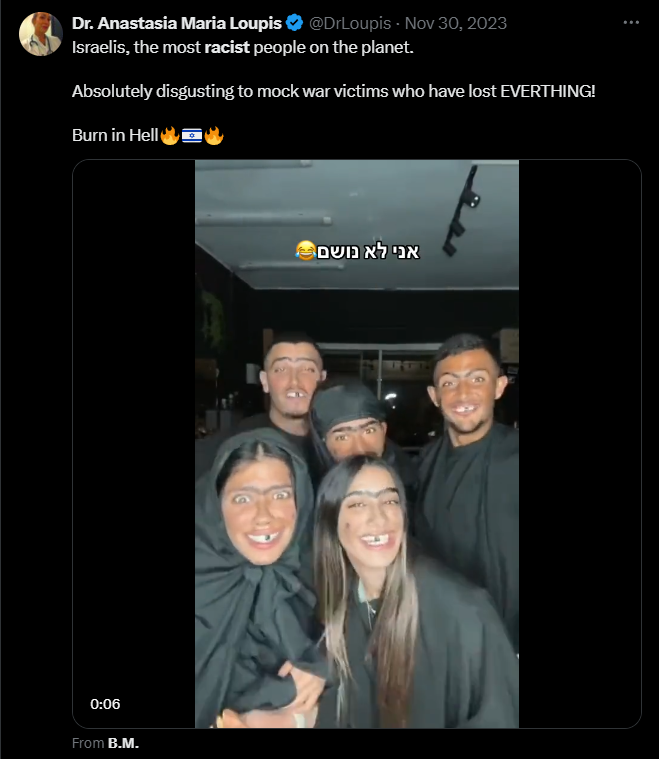Open the post's three-dot overflow menu

pyautogui.click(x=630, y=22)
